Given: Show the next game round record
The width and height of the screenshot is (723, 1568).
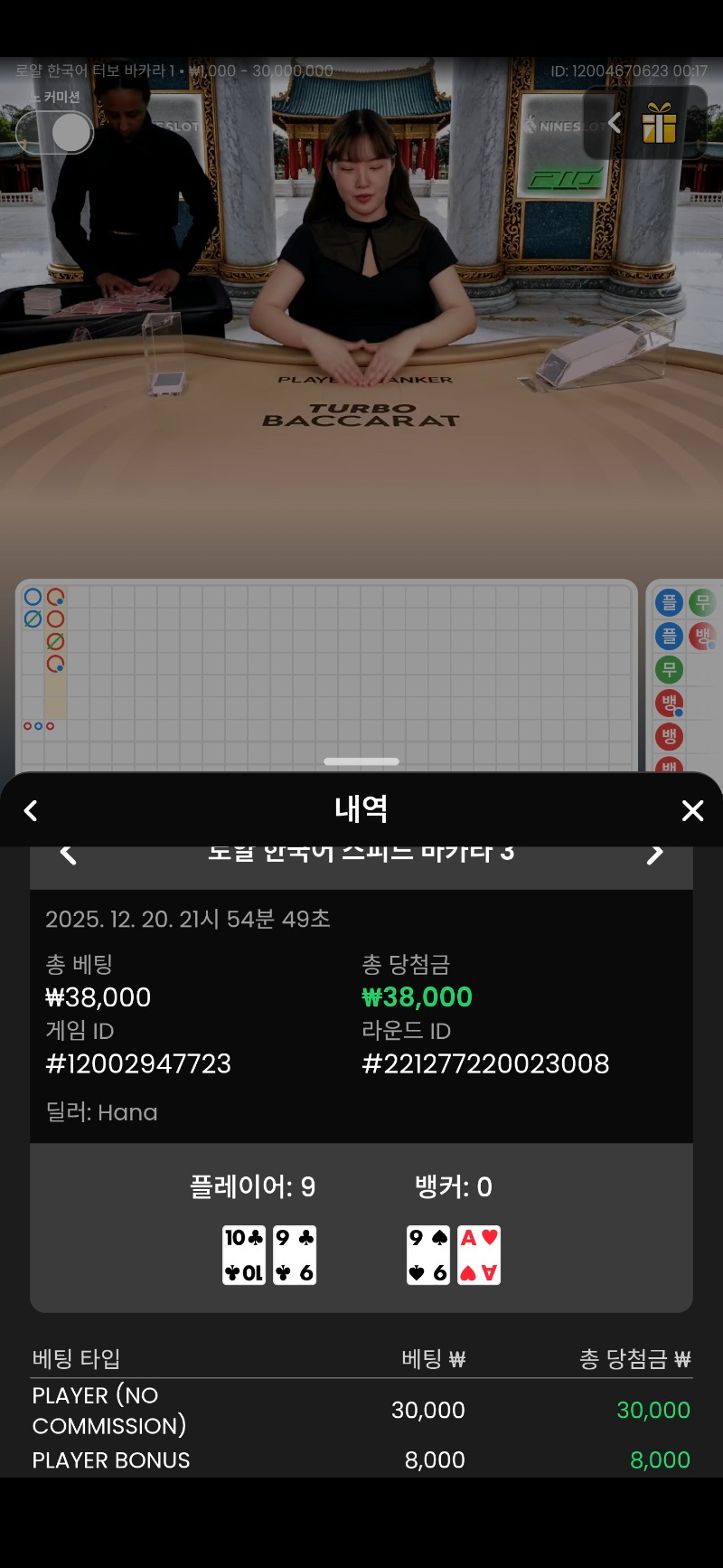Looking at the screenshot, I should point(655,855).
